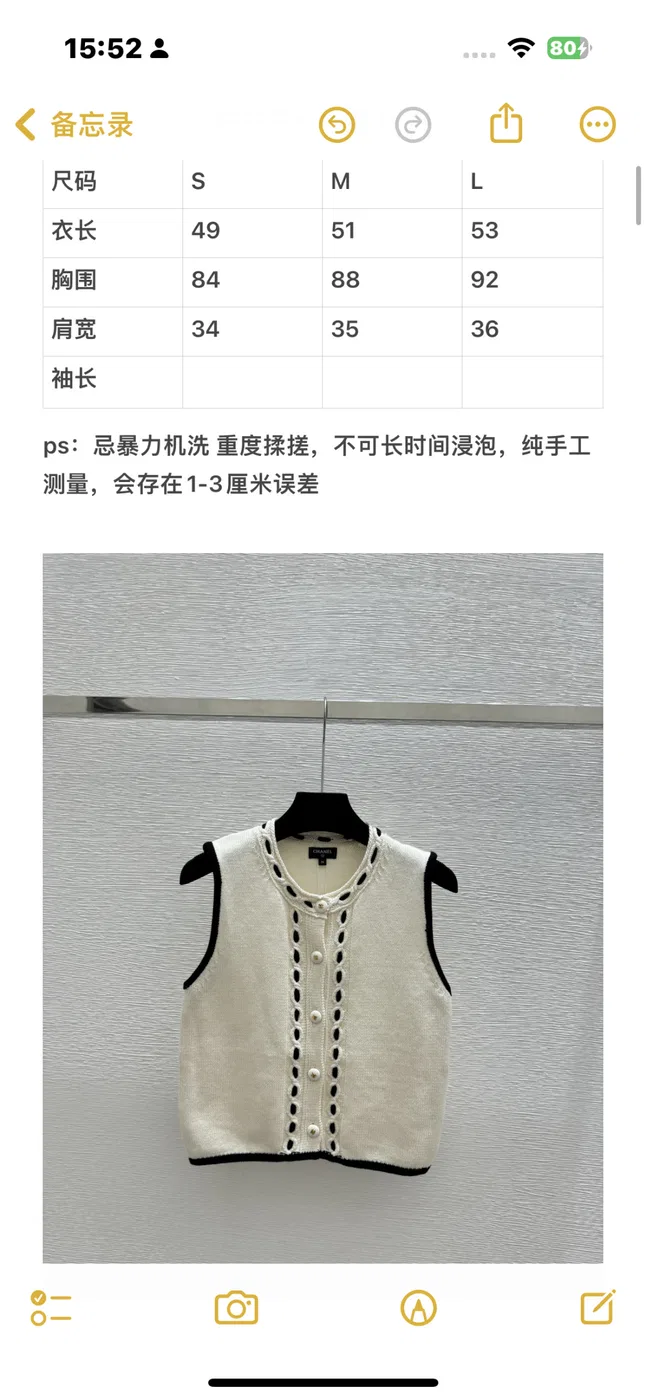This screenshot has height=1400, width=646.
Task: Open the knit vest photo attachment
Action: [323, 908]
